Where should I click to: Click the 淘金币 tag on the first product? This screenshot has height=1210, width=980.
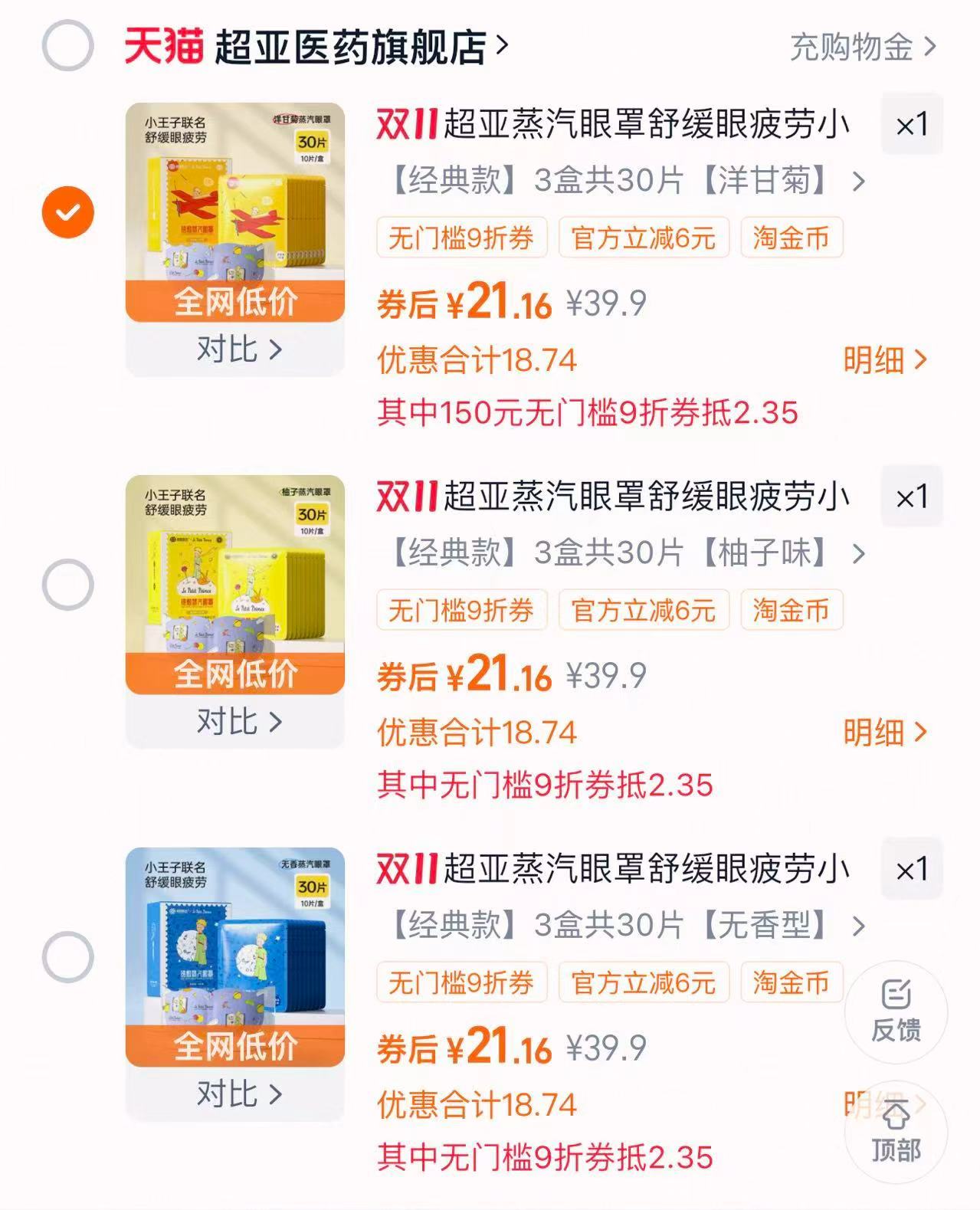[791, 239]
